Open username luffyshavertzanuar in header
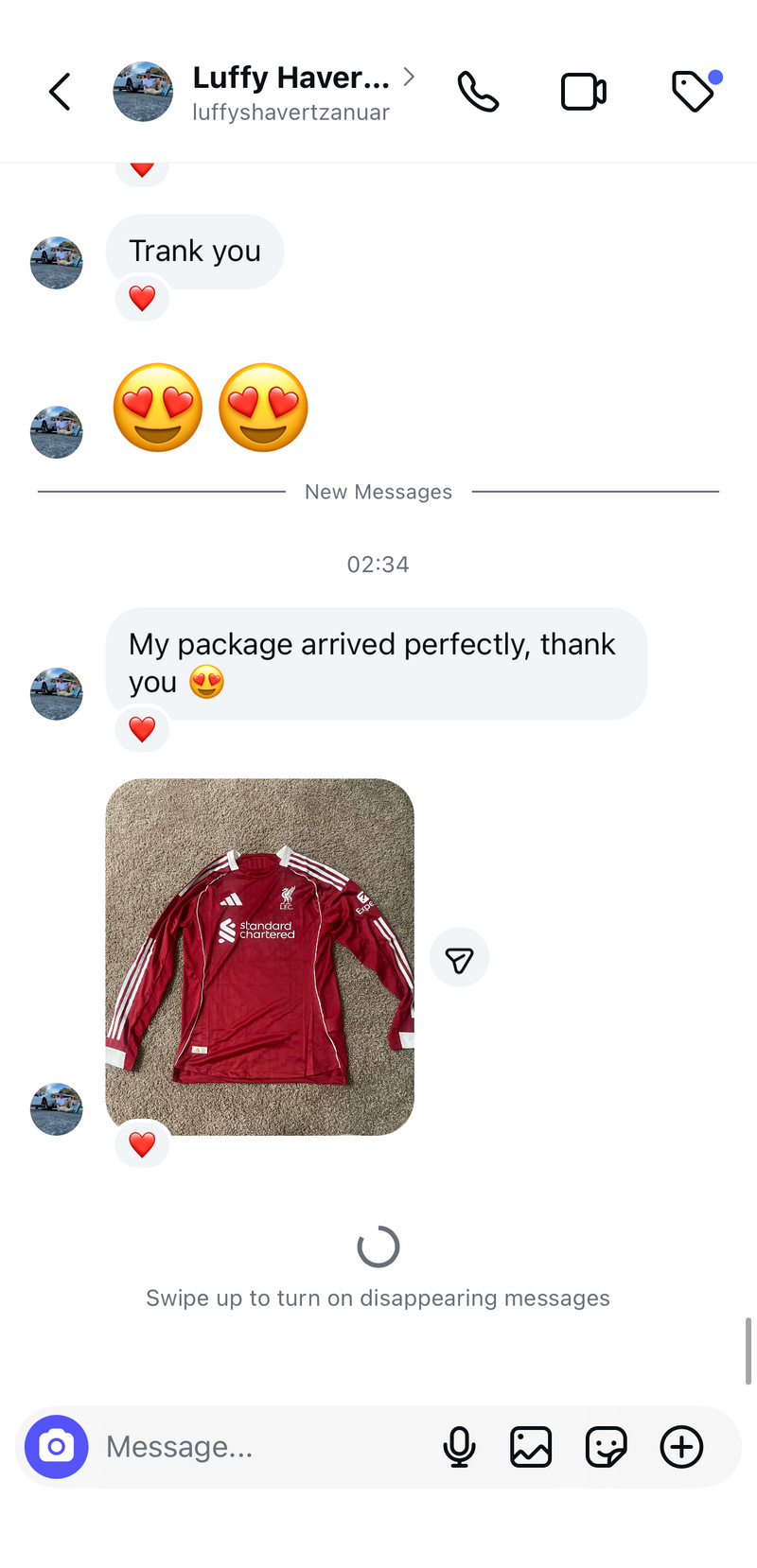This screenshot has width=757, height=1568. pyautogui.click(x=290, y=112)
